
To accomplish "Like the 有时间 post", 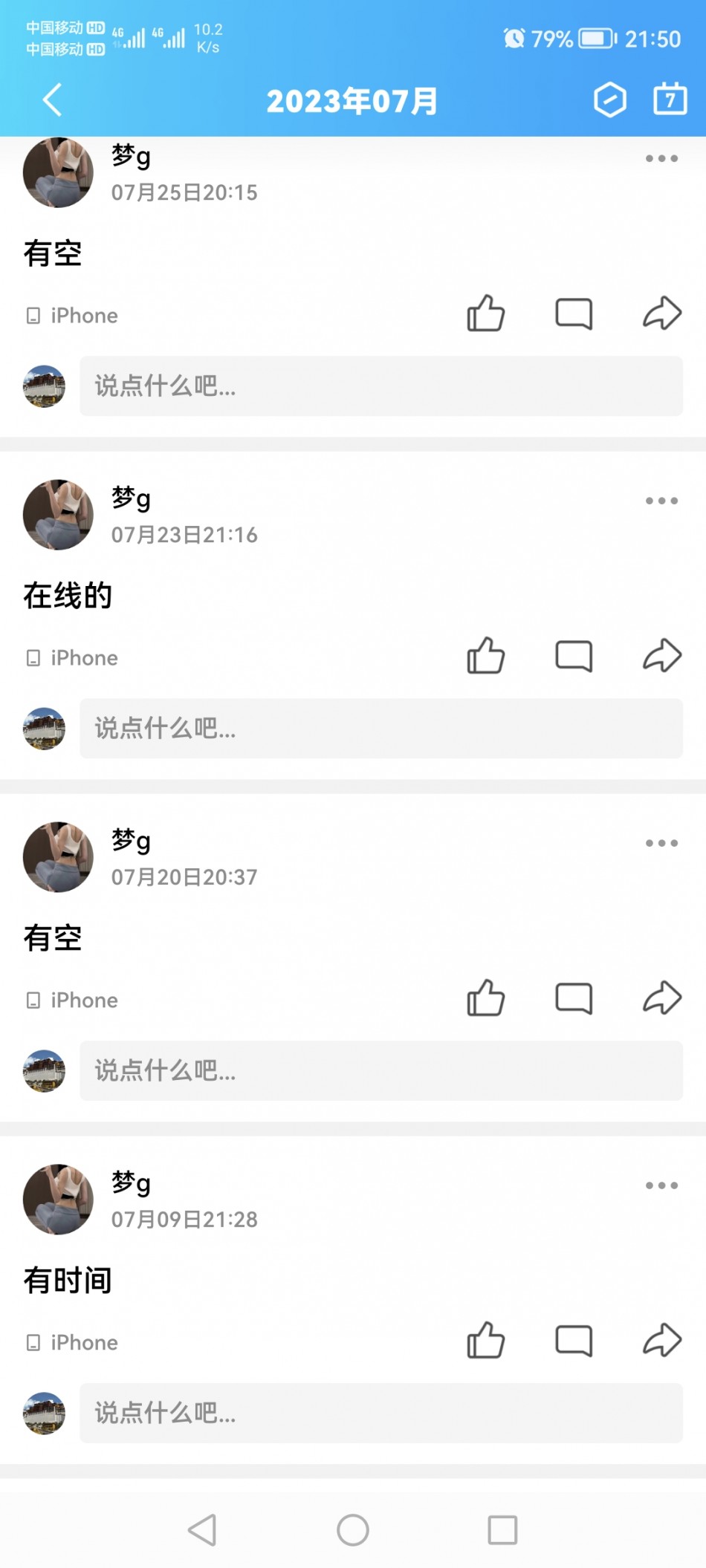I will [x=486, y=1341].
